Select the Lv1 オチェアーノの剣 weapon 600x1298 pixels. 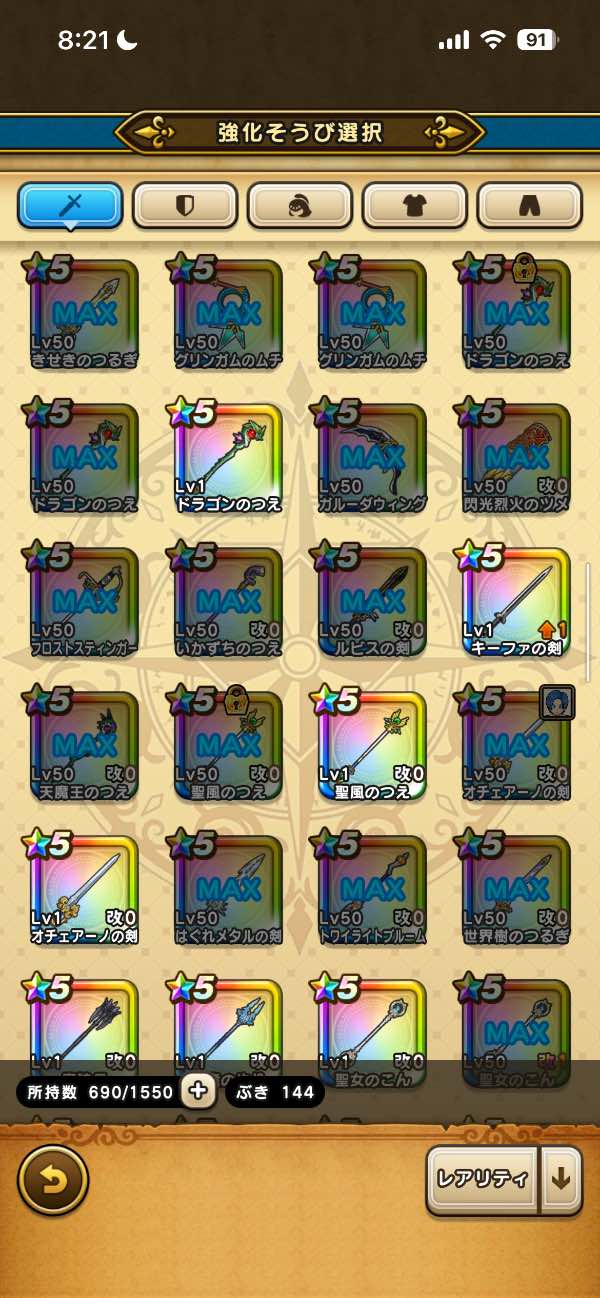[84, 890]
